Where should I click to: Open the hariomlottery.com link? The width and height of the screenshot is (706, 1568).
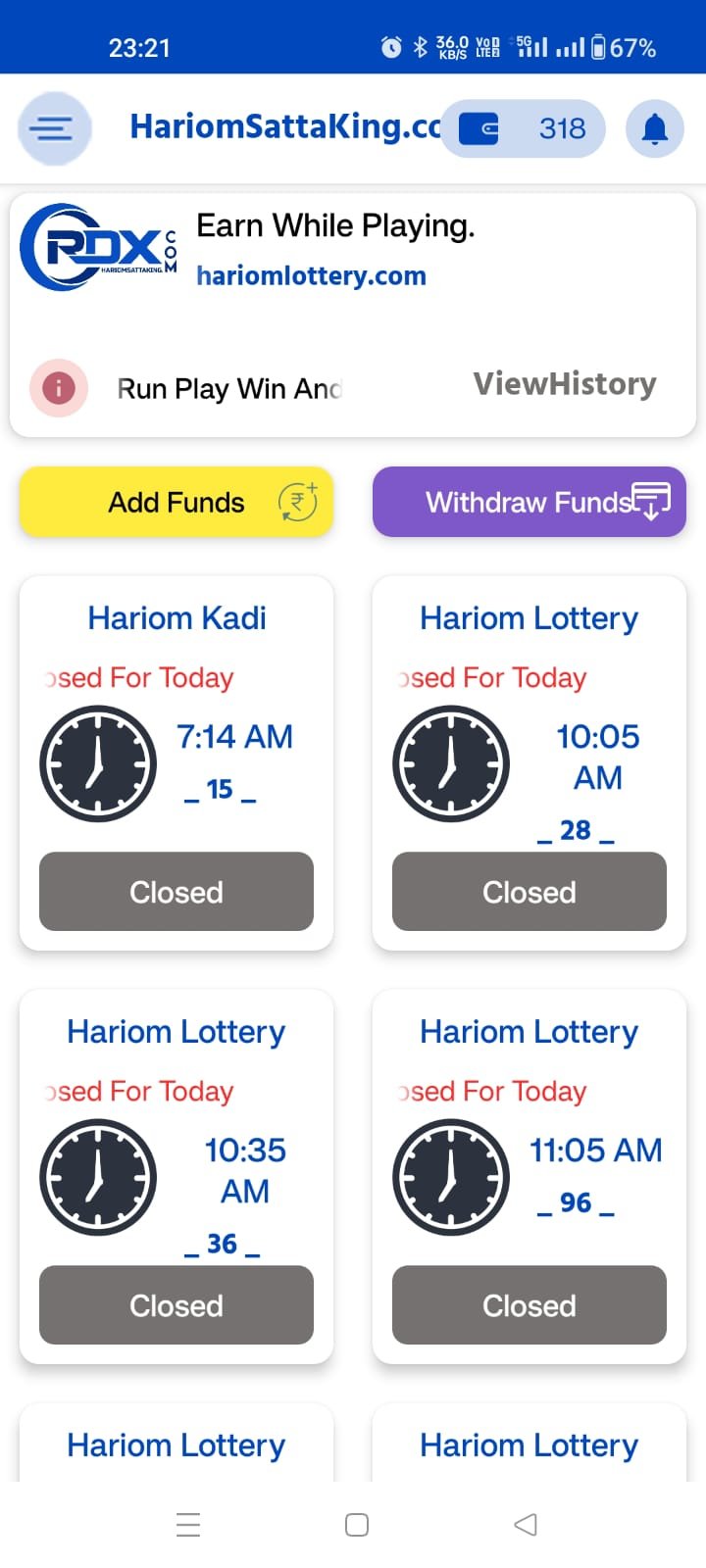pos(311,276)
